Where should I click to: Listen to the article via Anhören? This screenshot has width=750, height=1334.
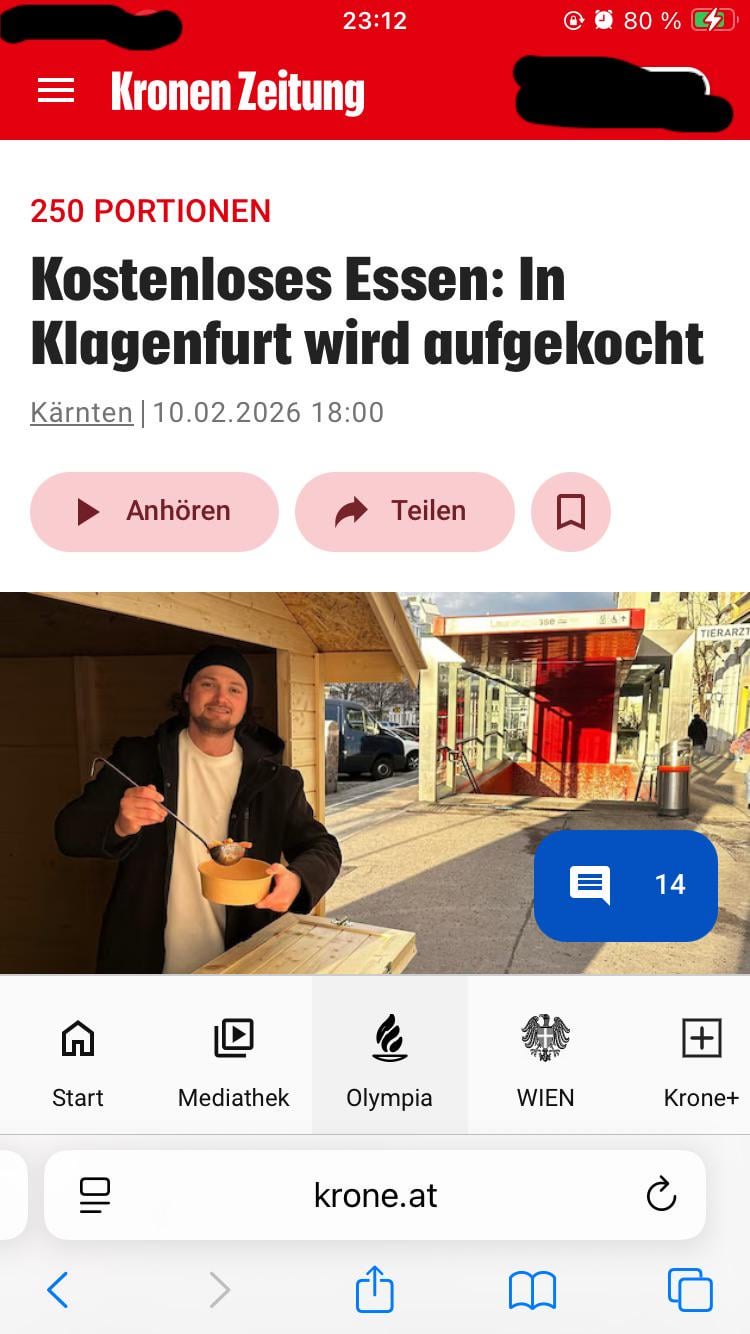(154, 511)
